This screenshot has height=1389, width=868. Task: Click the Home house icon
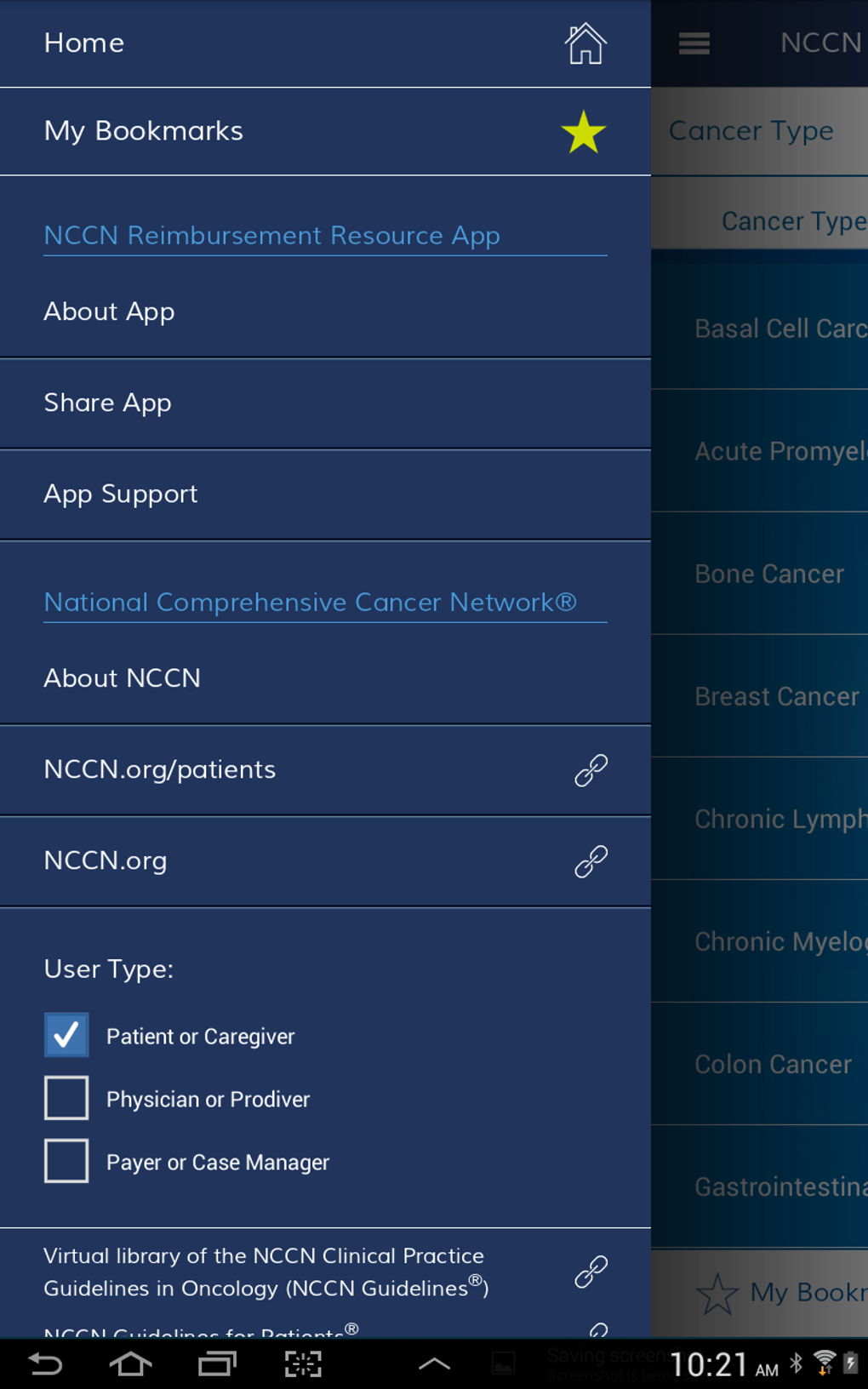[584, 43]
